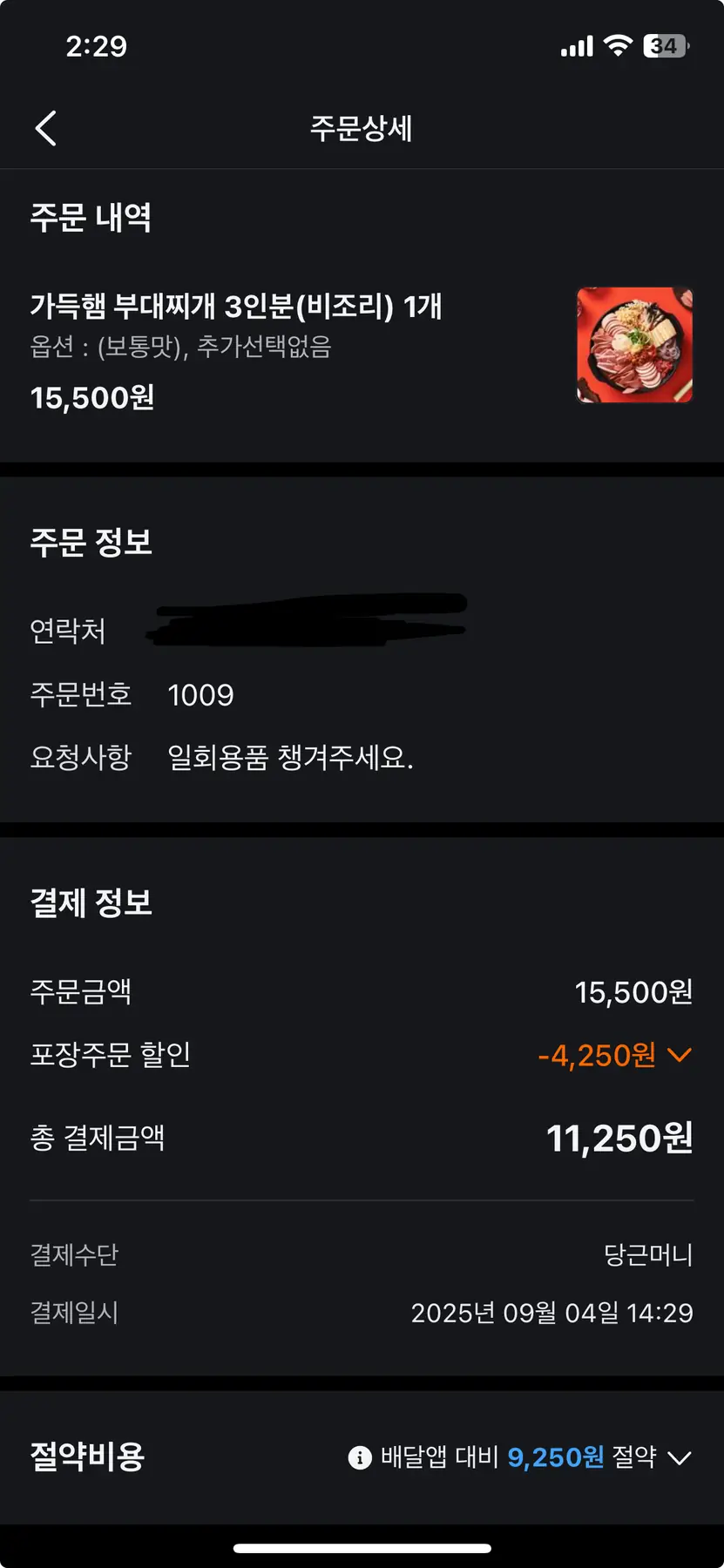Go back from the 주문상세 screen
This screenshot has height=1568, width=724.
[46, 129]
